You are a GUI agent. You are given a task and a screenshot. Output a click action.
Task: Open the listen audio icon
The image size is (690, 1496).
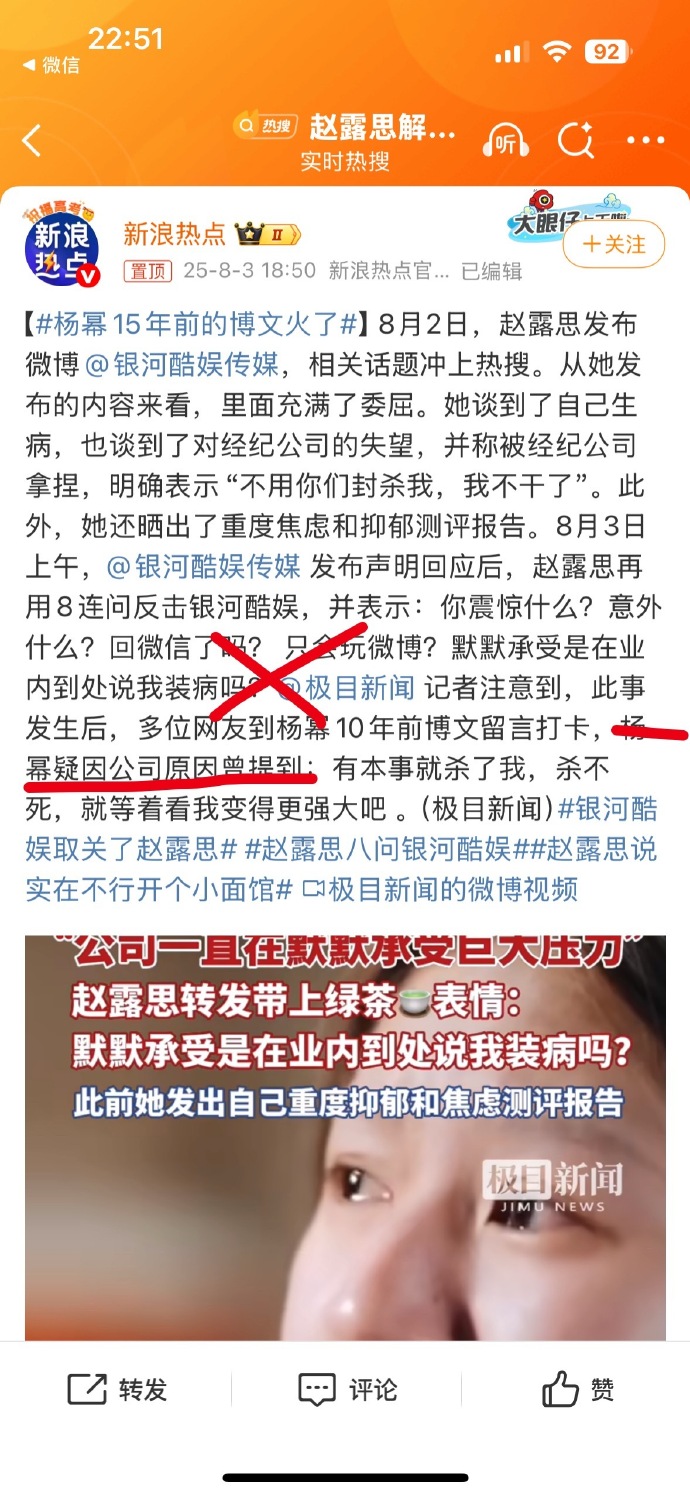[x=506, y=142]
